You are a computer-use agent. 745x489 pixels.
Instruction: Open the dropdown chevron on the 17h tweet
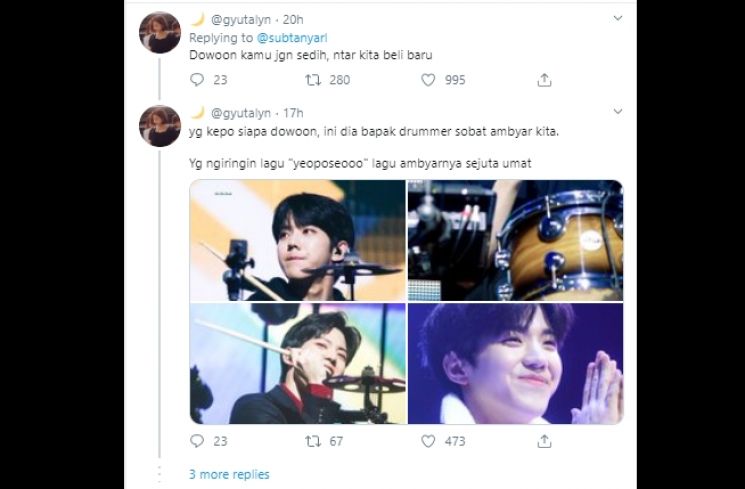[x=618, y=112]
